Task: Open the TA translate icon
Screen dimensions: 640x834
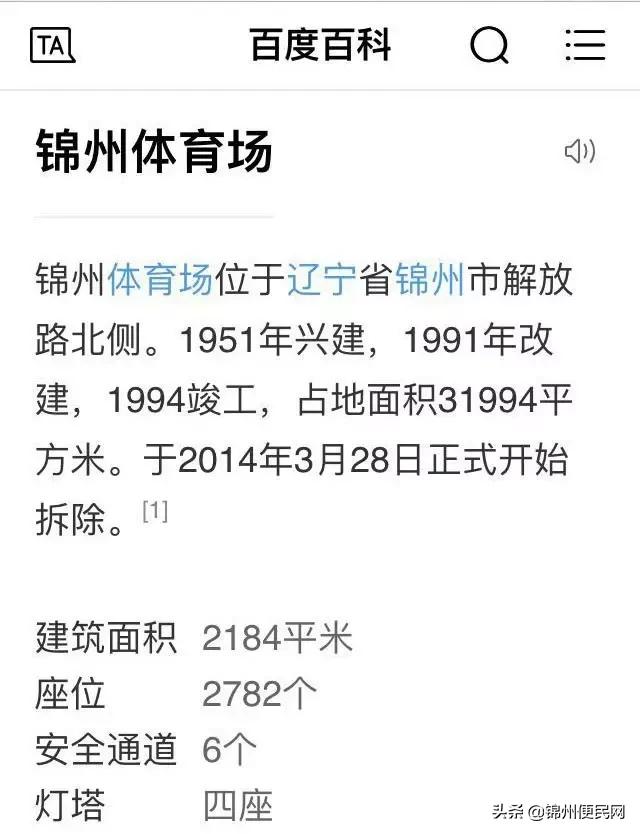Action: point(52,46)
